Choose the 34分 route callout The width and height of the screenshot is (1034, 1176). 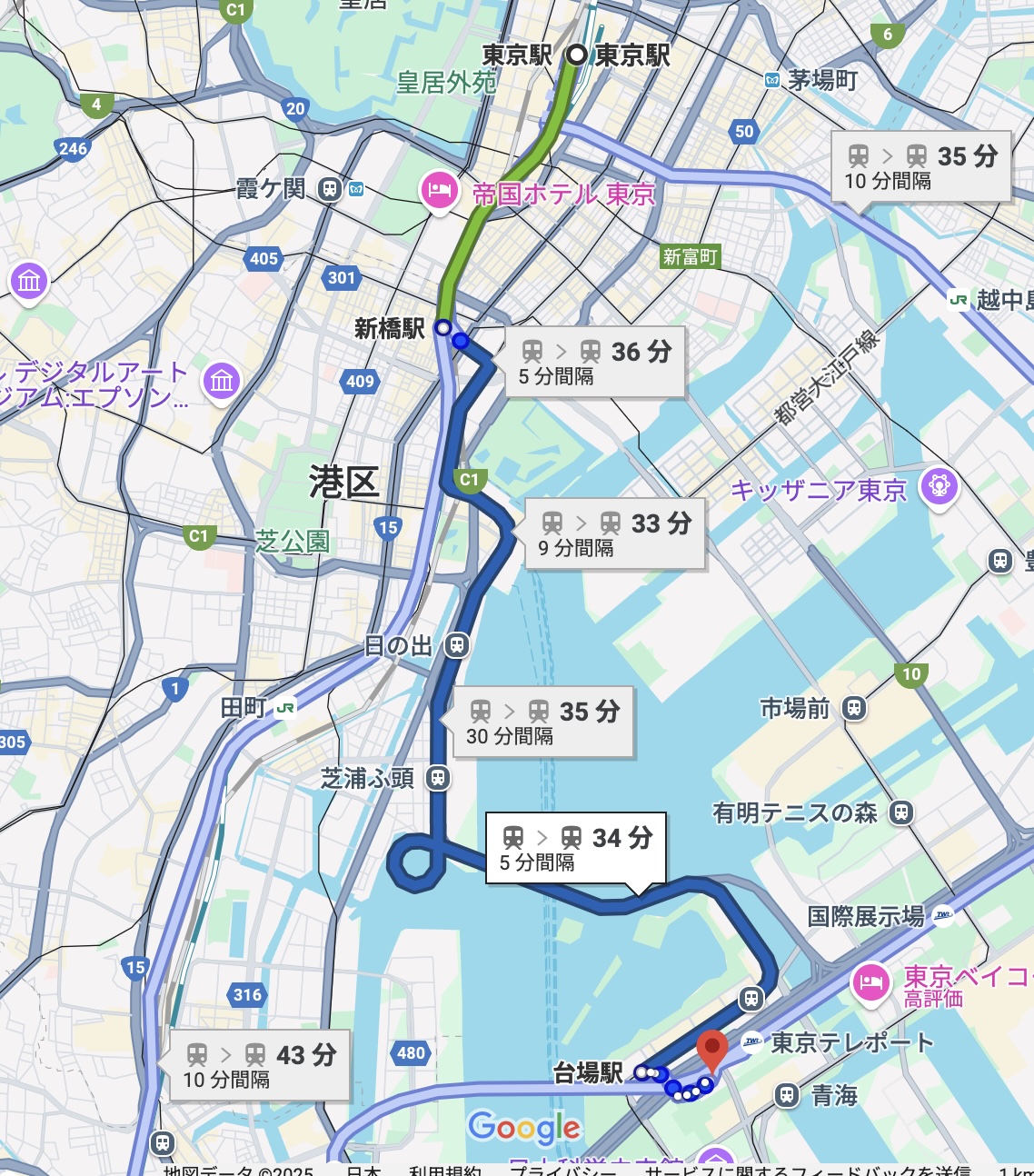576,848
